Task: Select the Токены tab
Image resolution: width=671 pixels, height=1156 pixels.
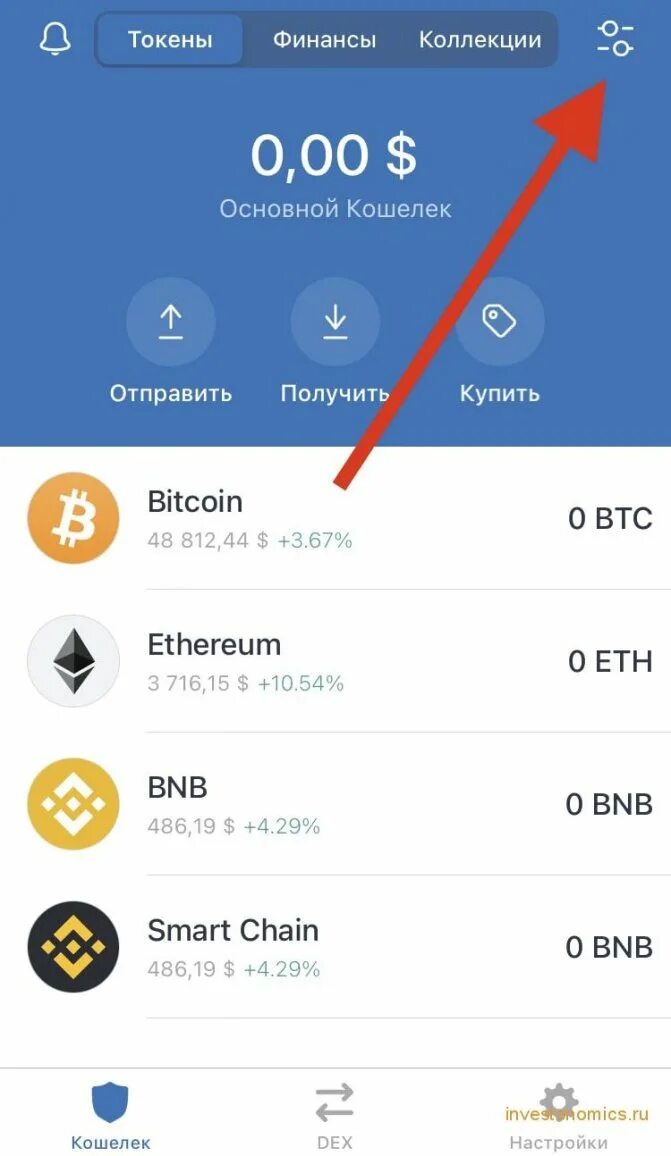Action: point(170,39)
